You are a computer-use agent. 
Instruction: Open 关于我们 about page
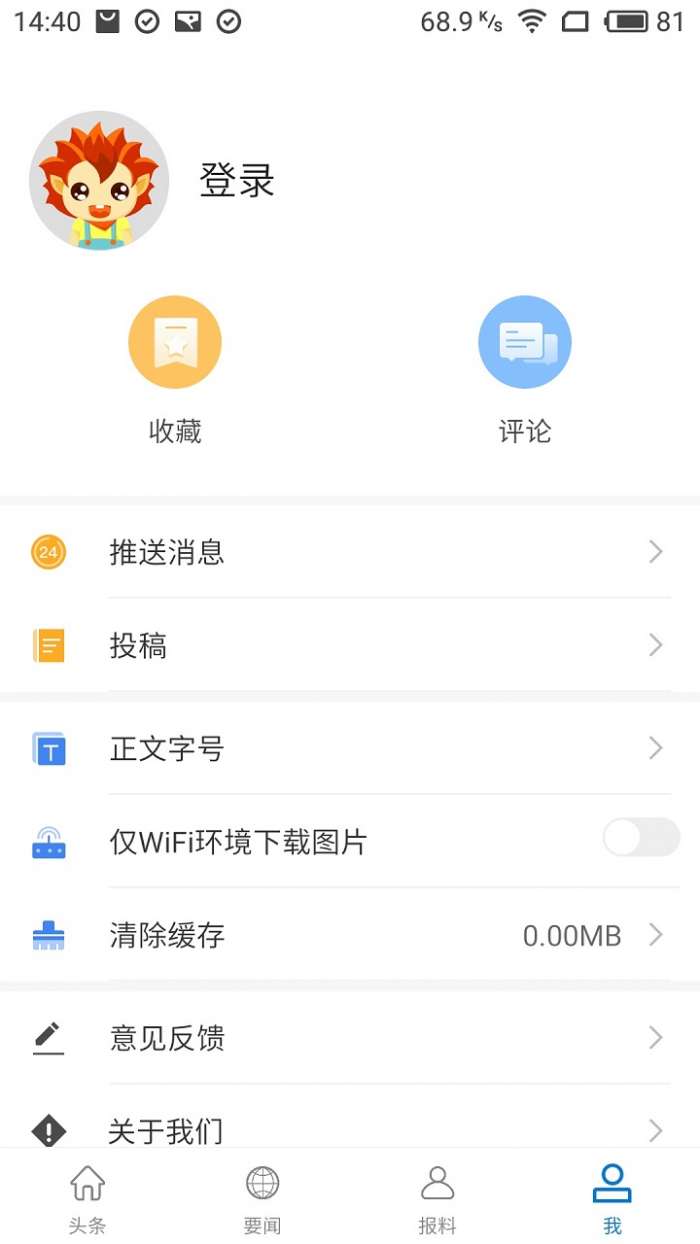point(350,1130)
